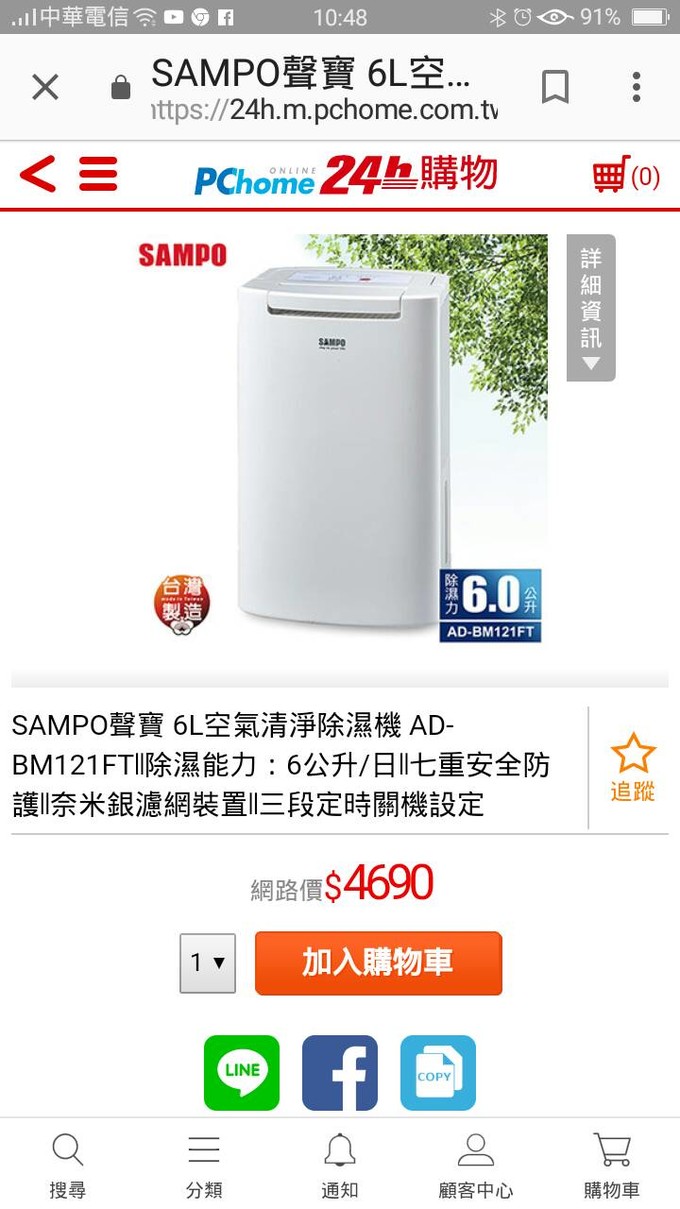Tap 加入購物車 to add to cart

378,963
